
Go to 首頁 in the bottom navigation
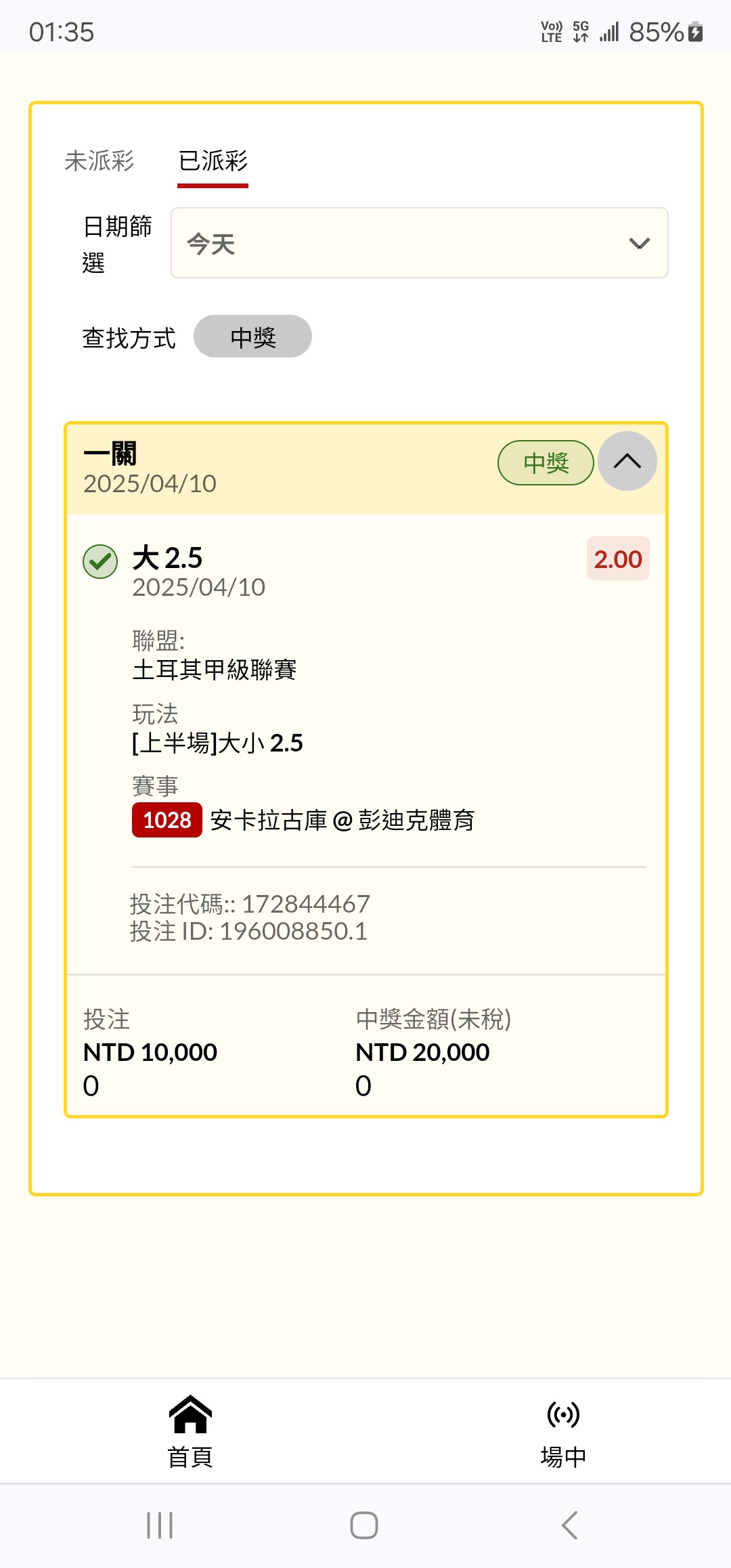click(x=190, y=1431)
